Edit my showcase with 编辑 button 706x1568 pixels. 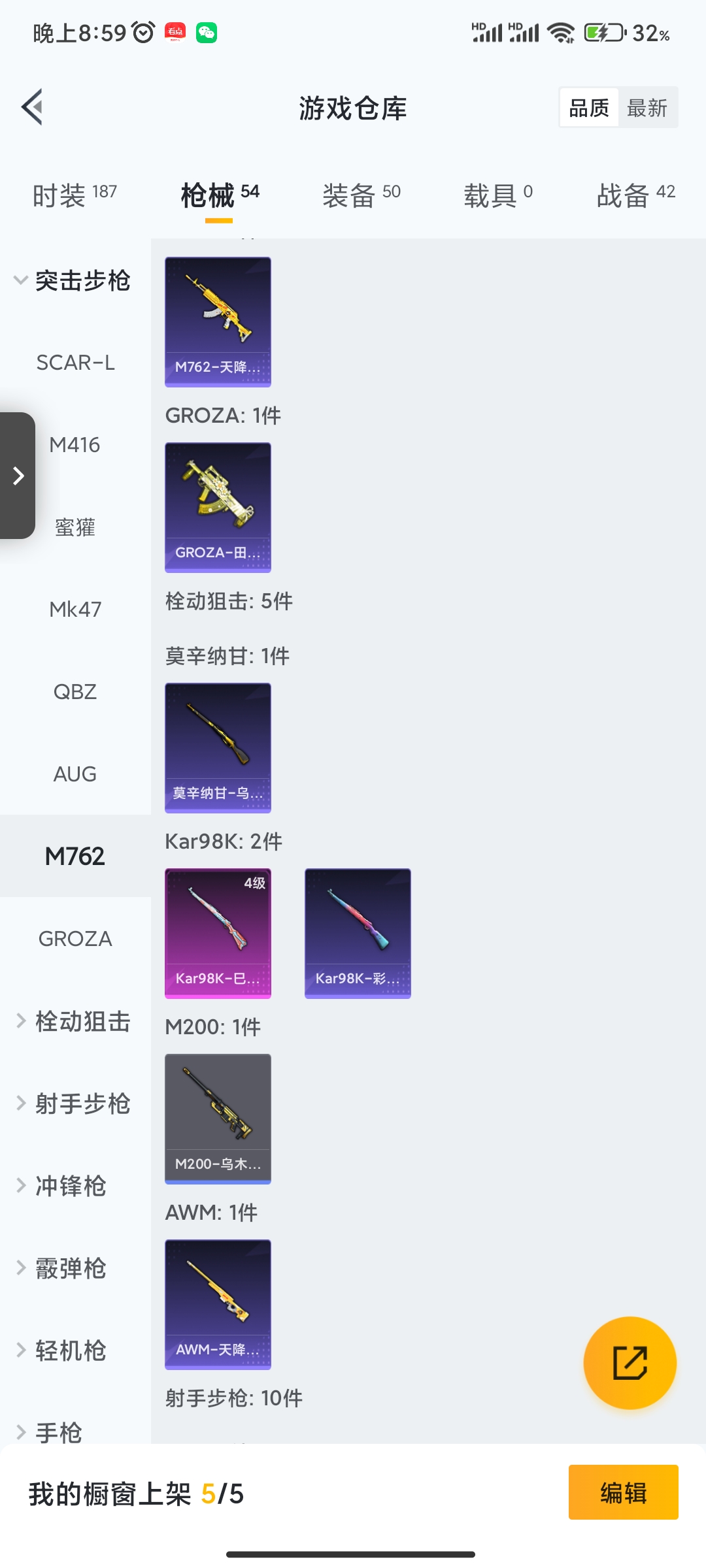pyautogui.click(x=623, y=1492)
